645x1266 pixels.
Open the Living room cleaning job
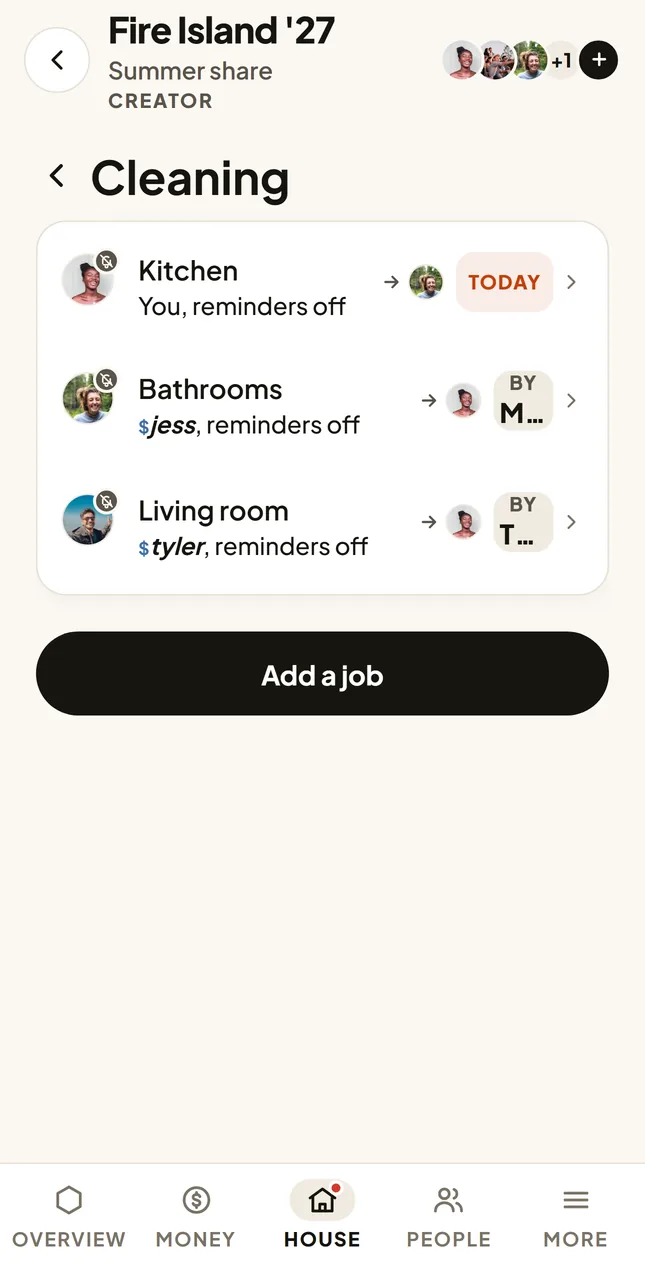pos(322,522)
